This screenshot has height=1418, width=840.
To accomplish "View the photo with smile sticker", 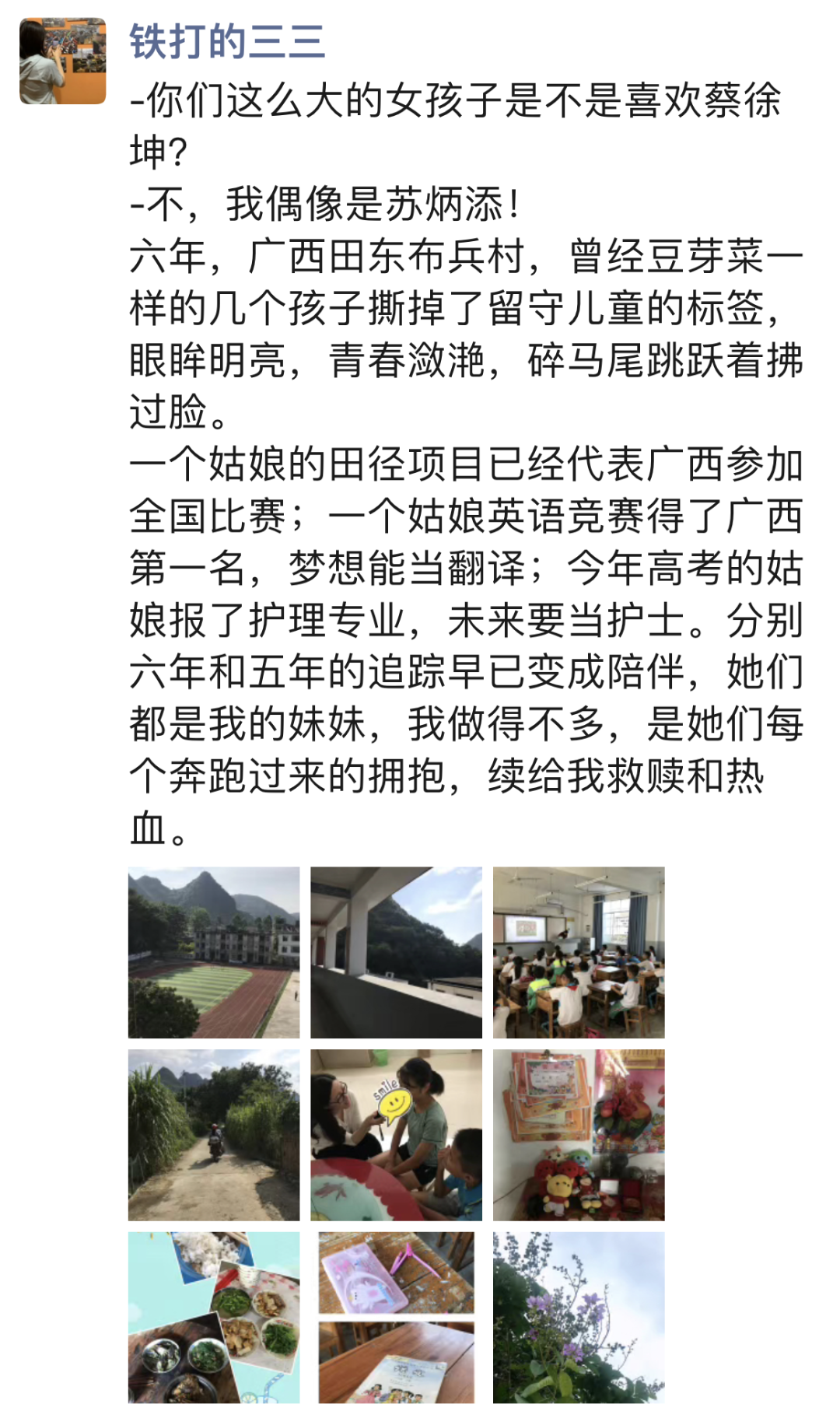I will pos(396,1135).
